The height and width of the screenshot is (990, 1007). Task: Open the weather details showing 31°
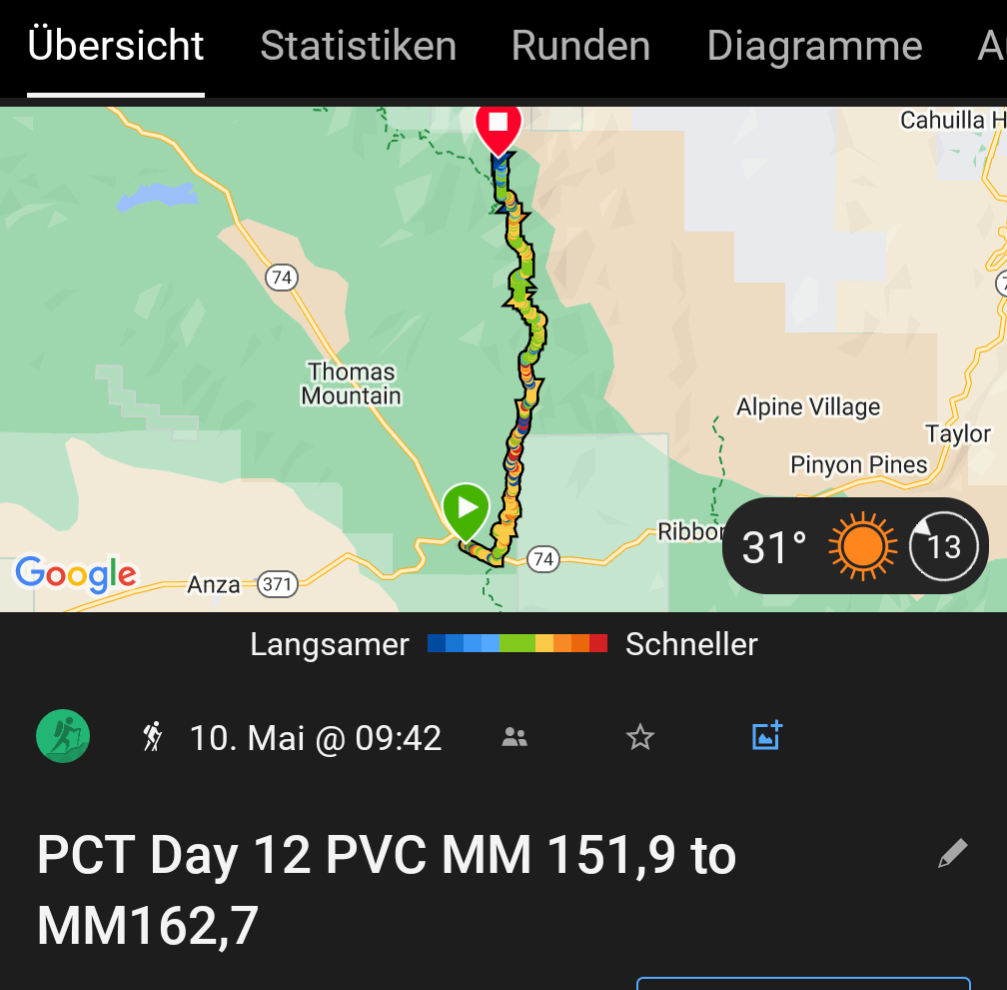pos(855,546)
